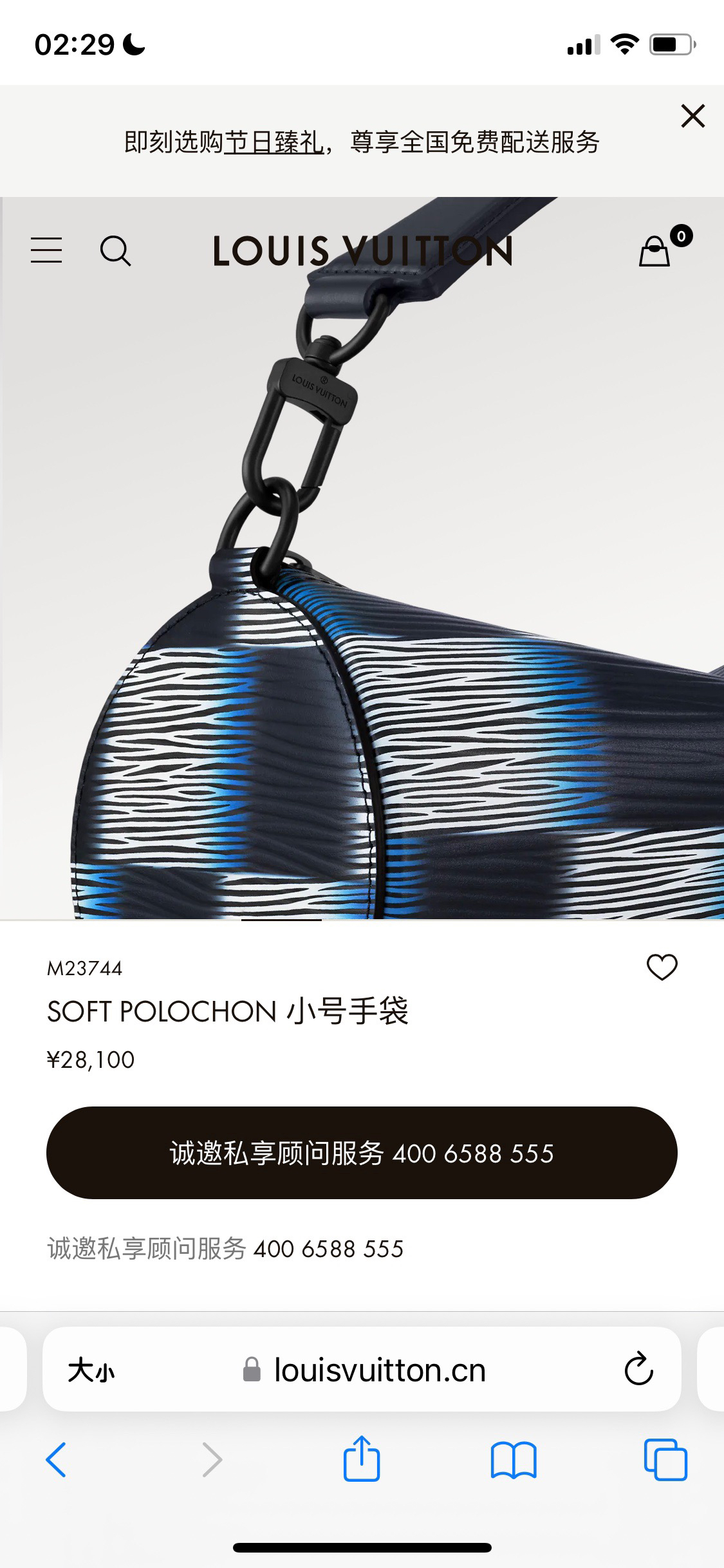The width and height of the screenshot is (724, 1568).
Task: Open Safari page settings 大小
Action: tap(91, 1370)
